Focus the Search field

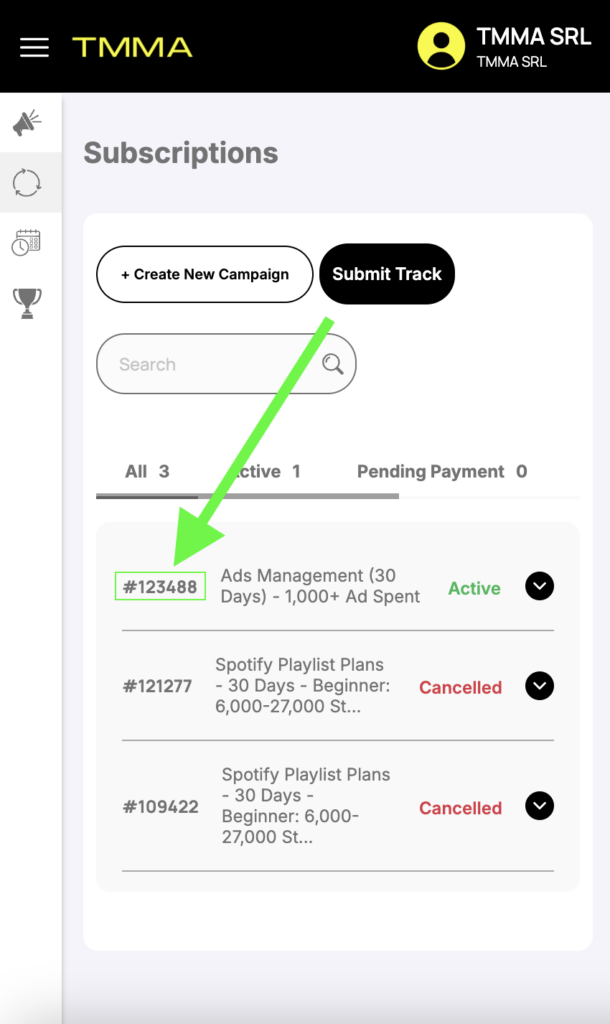(226, 364)
